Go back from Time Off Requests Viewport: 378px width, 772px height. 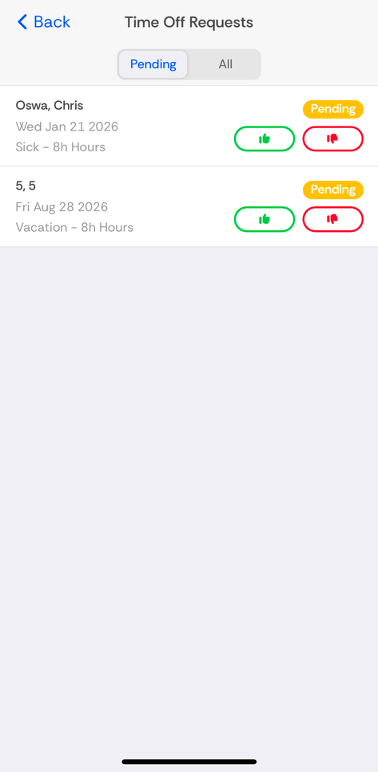tap(44, 22)
